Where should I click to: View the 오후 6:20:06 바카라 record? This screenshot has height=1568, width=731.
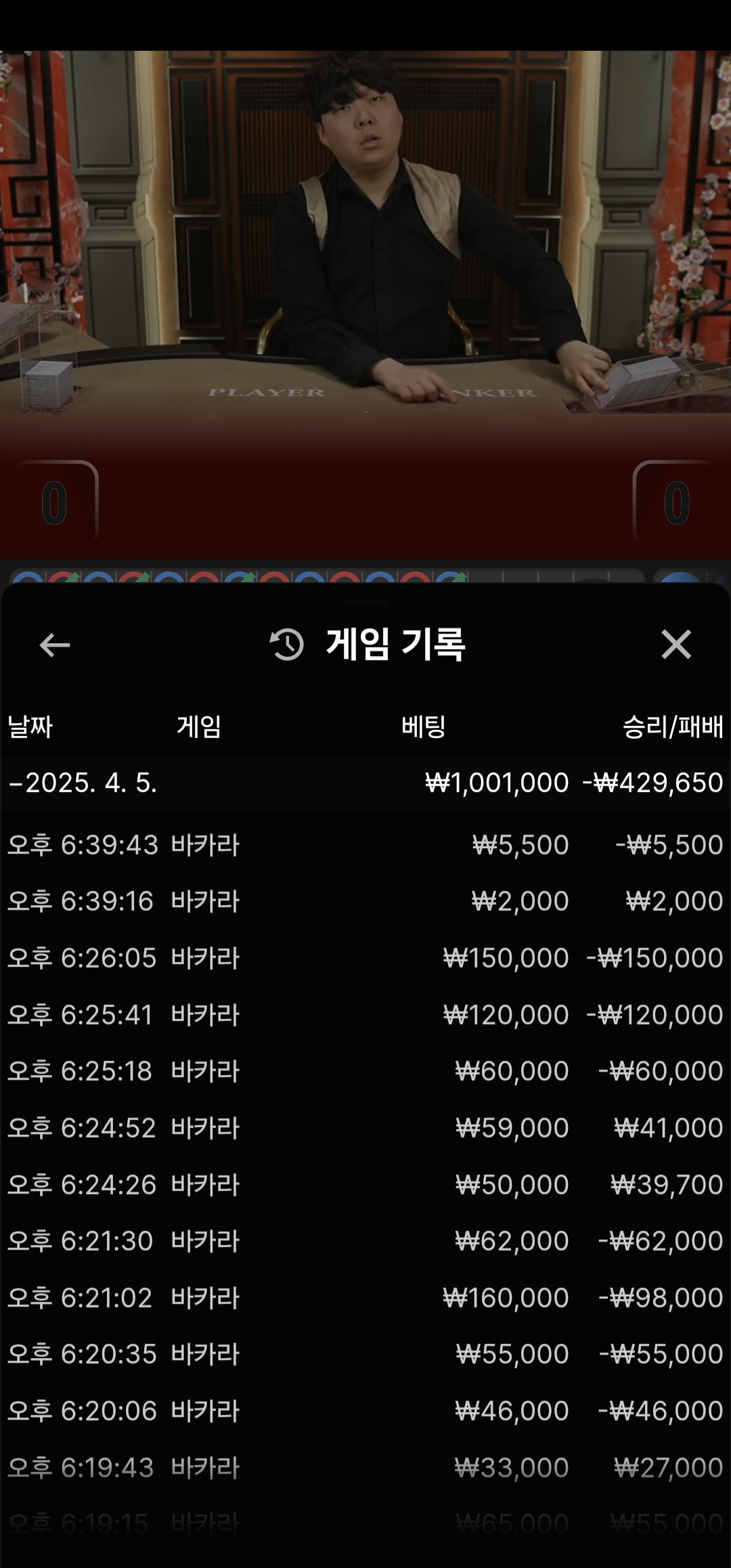[365, 1411]
